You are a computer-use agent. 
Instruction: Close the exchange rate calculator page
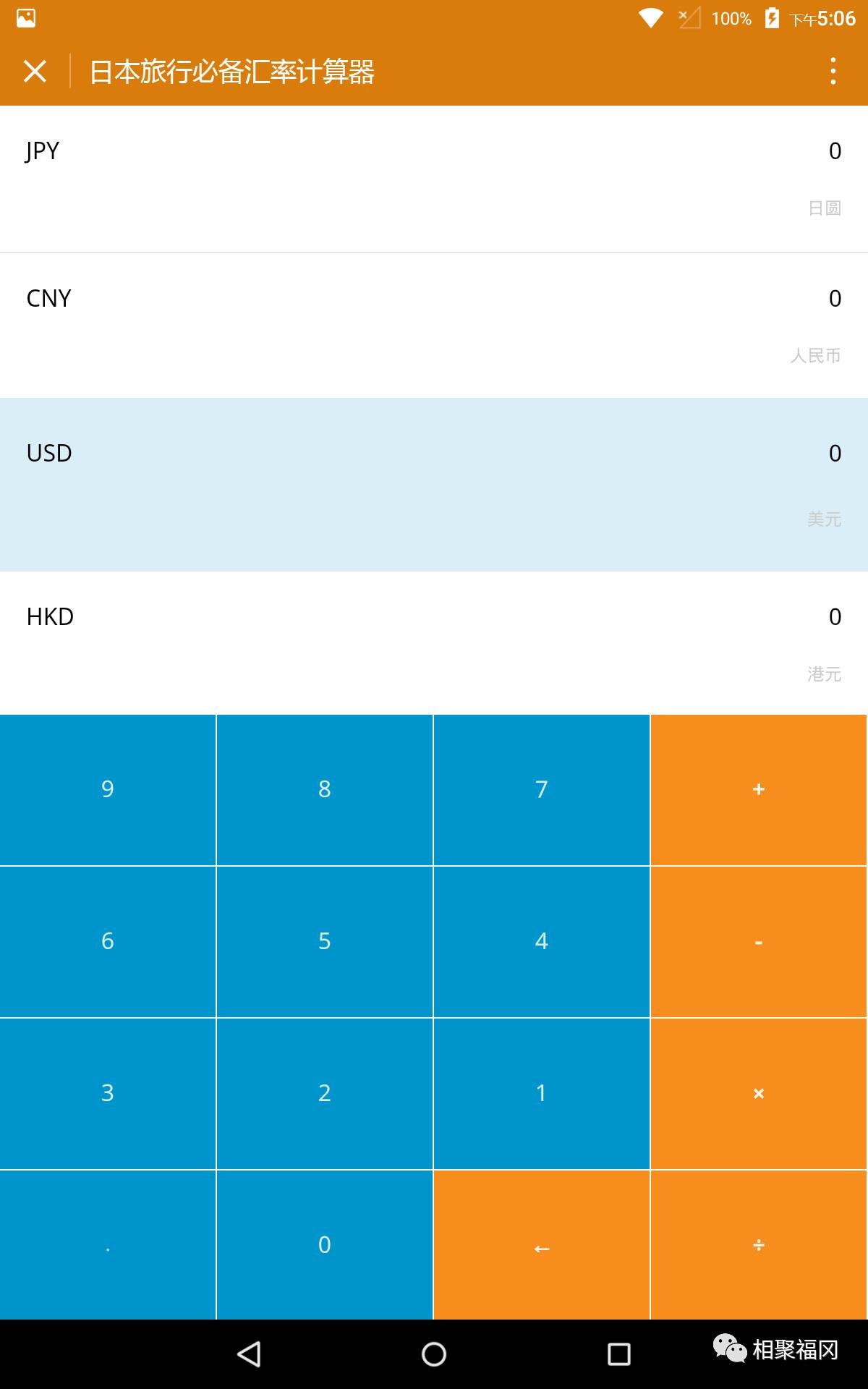(x=35, y=71)
